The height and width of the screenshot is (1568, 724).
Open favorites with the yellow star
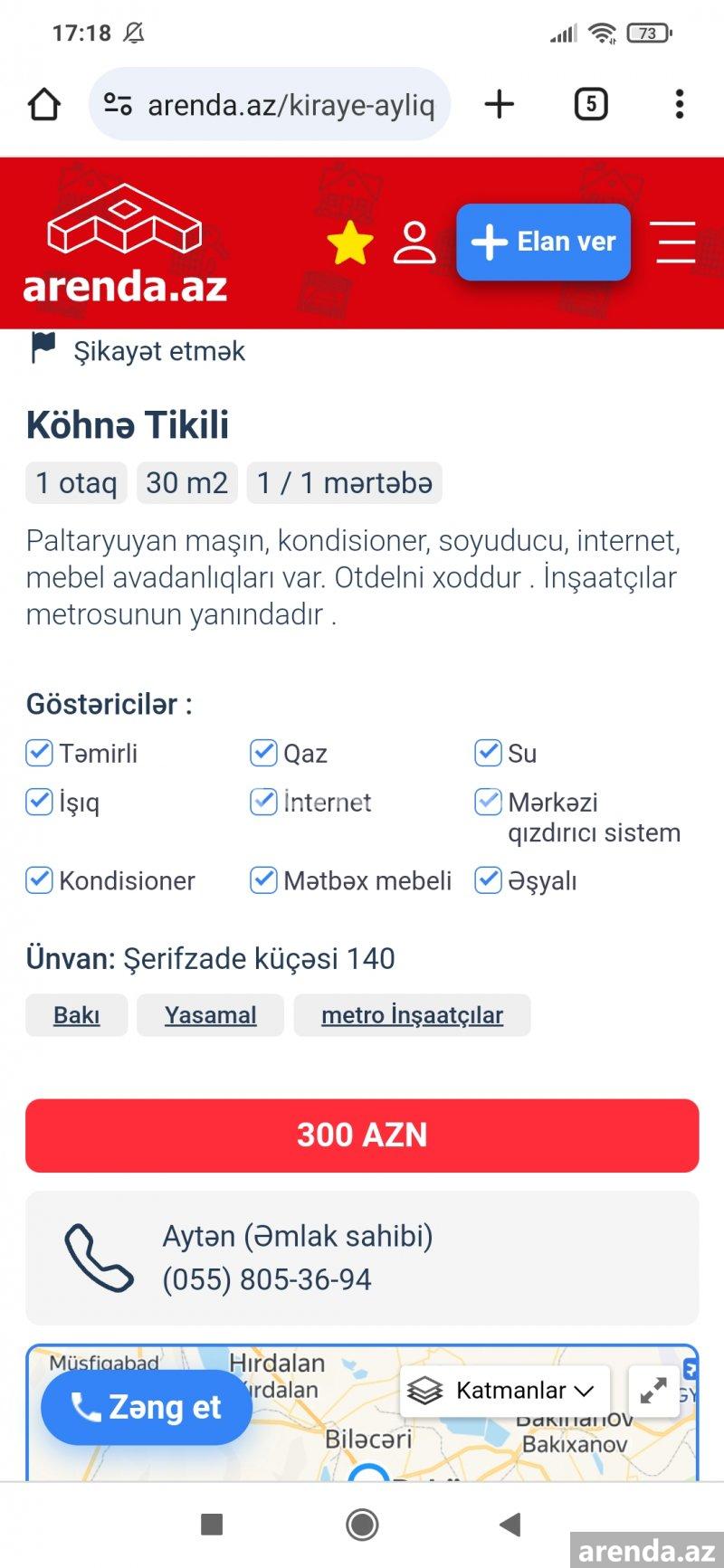(x=350, y=242)
